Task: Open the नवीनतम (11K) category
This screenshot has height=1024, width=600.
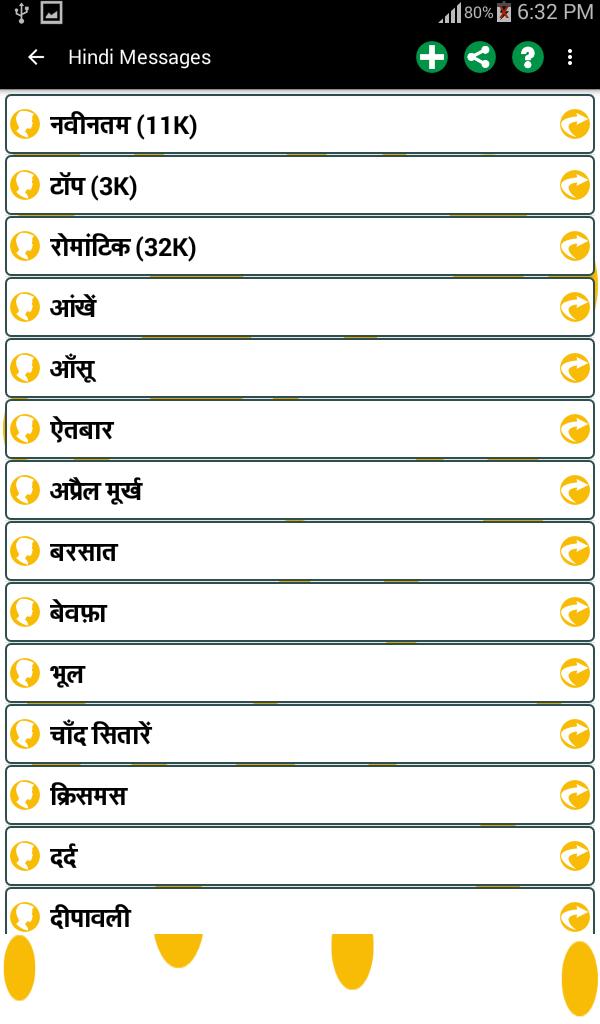Action: [x=300, y=124]
